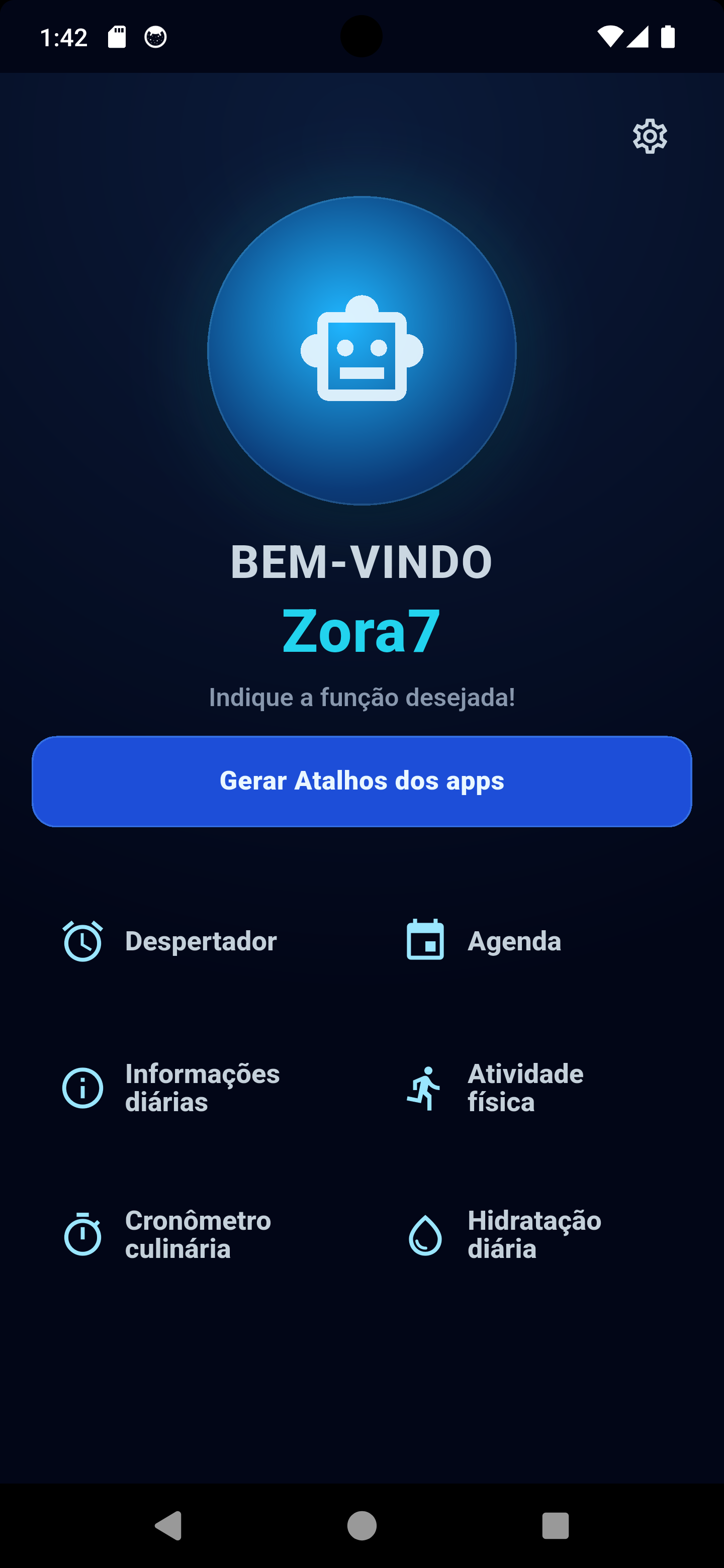This screenshot has width=724, height=1568.
Task: Open the alarm clock icon for Despertador
Action: click(x=83, y=940)
